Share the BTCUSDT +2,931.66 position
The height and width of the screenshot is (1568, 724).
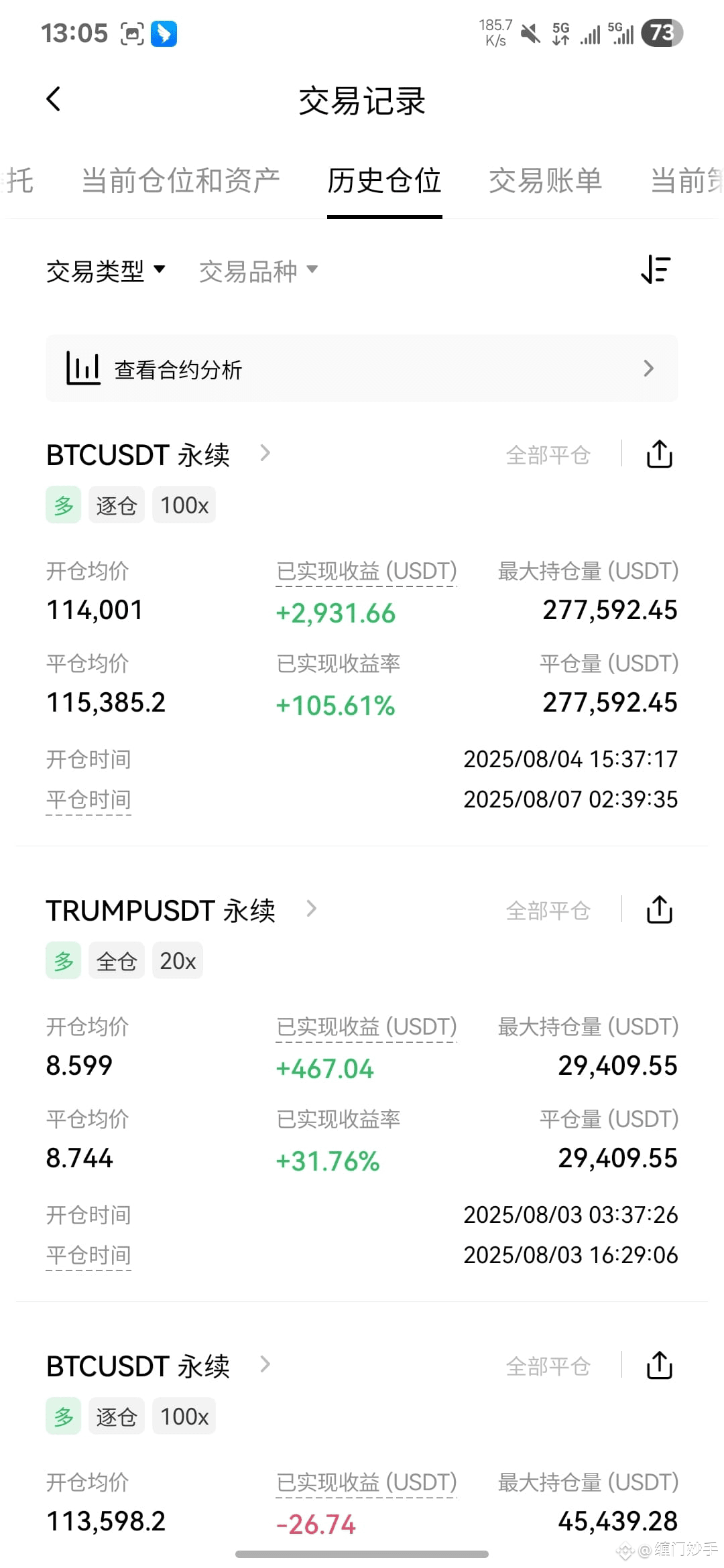tap(659, 454)
